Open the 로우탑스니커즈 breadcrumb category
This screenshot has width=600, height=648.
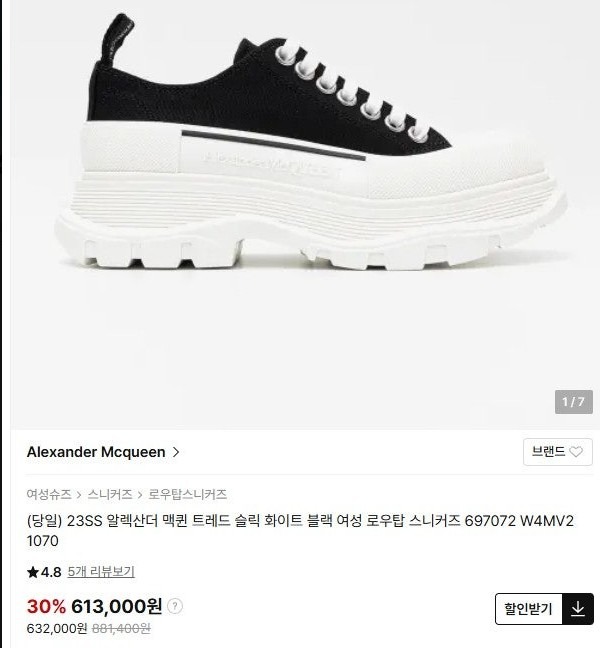tap(188, 494)
